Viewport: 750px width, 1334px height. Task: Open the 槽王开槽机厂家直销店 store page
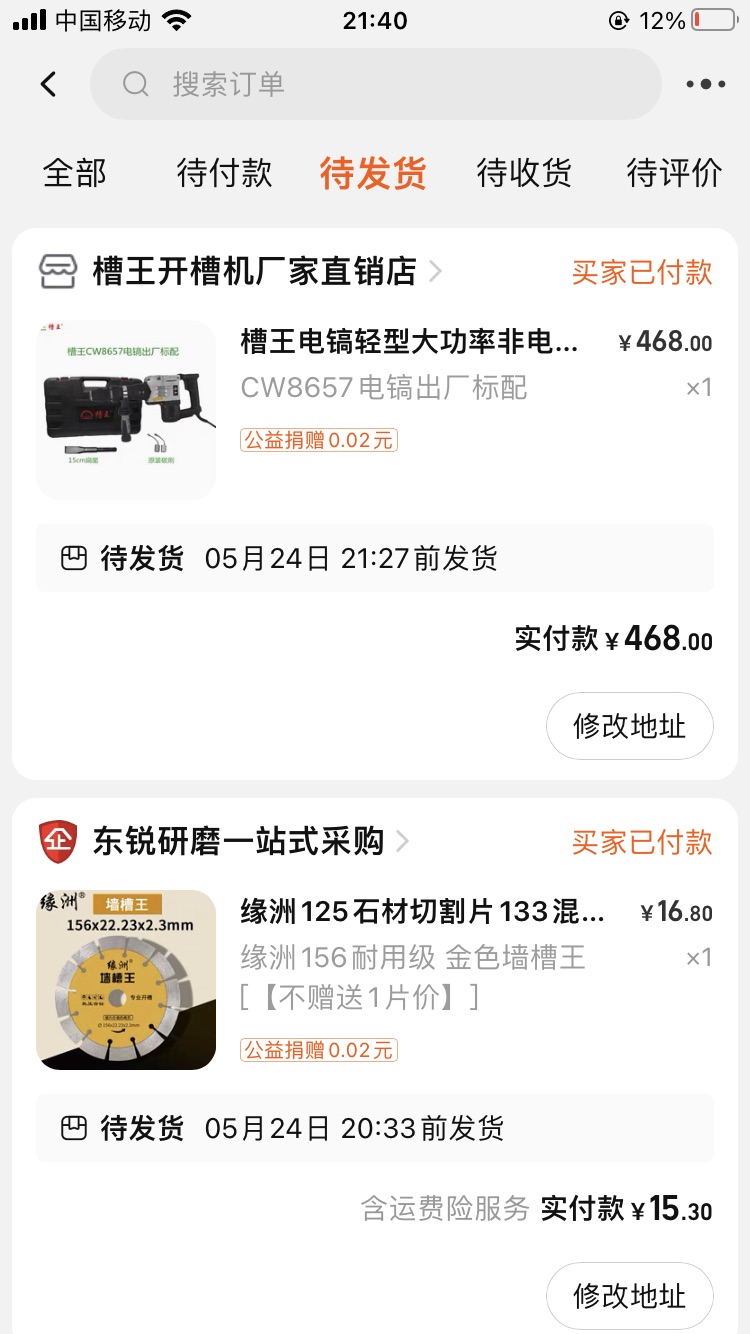point(255,271)
